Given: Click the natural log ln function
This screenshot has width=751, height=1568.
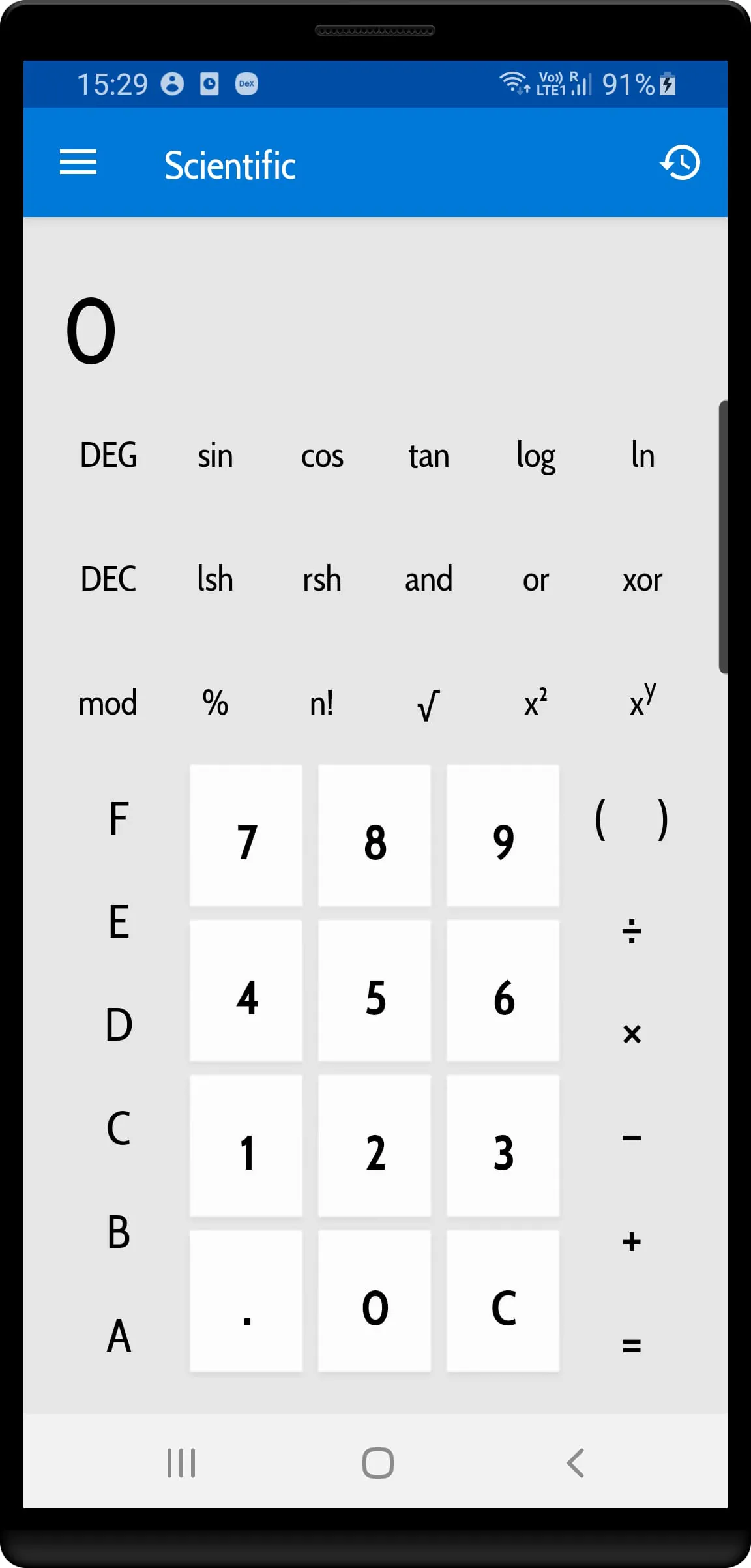Looking at the screenshot, I should [x=642, y=456].
